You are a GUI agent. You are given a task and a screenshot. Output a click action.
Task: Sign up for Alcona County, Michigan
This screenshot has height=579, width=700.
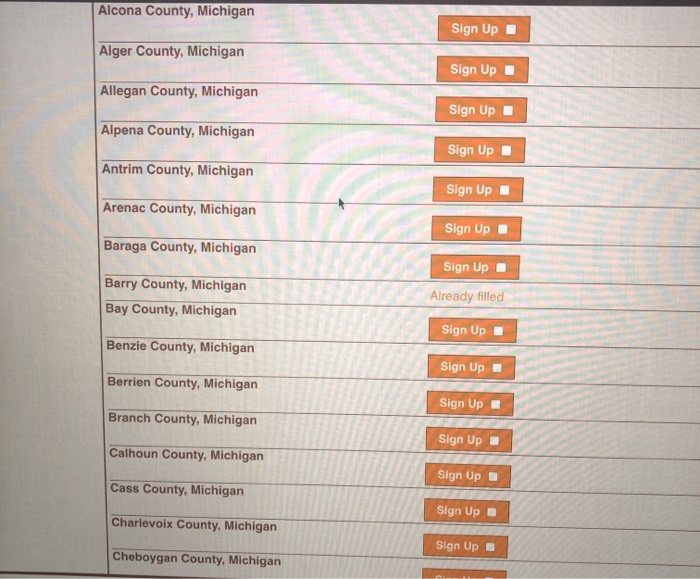pos(483,29)
